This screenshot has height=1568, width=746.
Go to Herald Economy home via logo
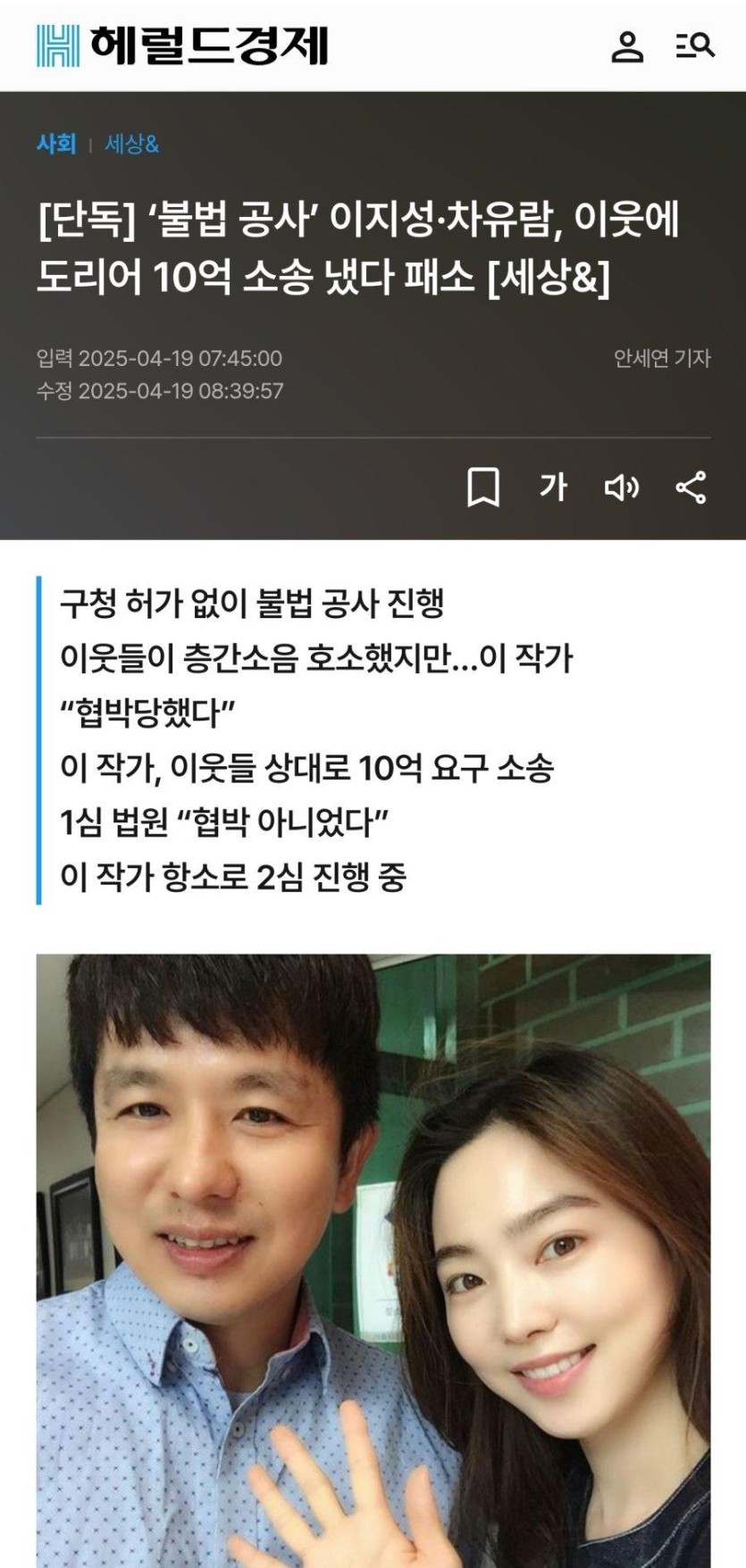pyautogui.click(x=182, y=46)
